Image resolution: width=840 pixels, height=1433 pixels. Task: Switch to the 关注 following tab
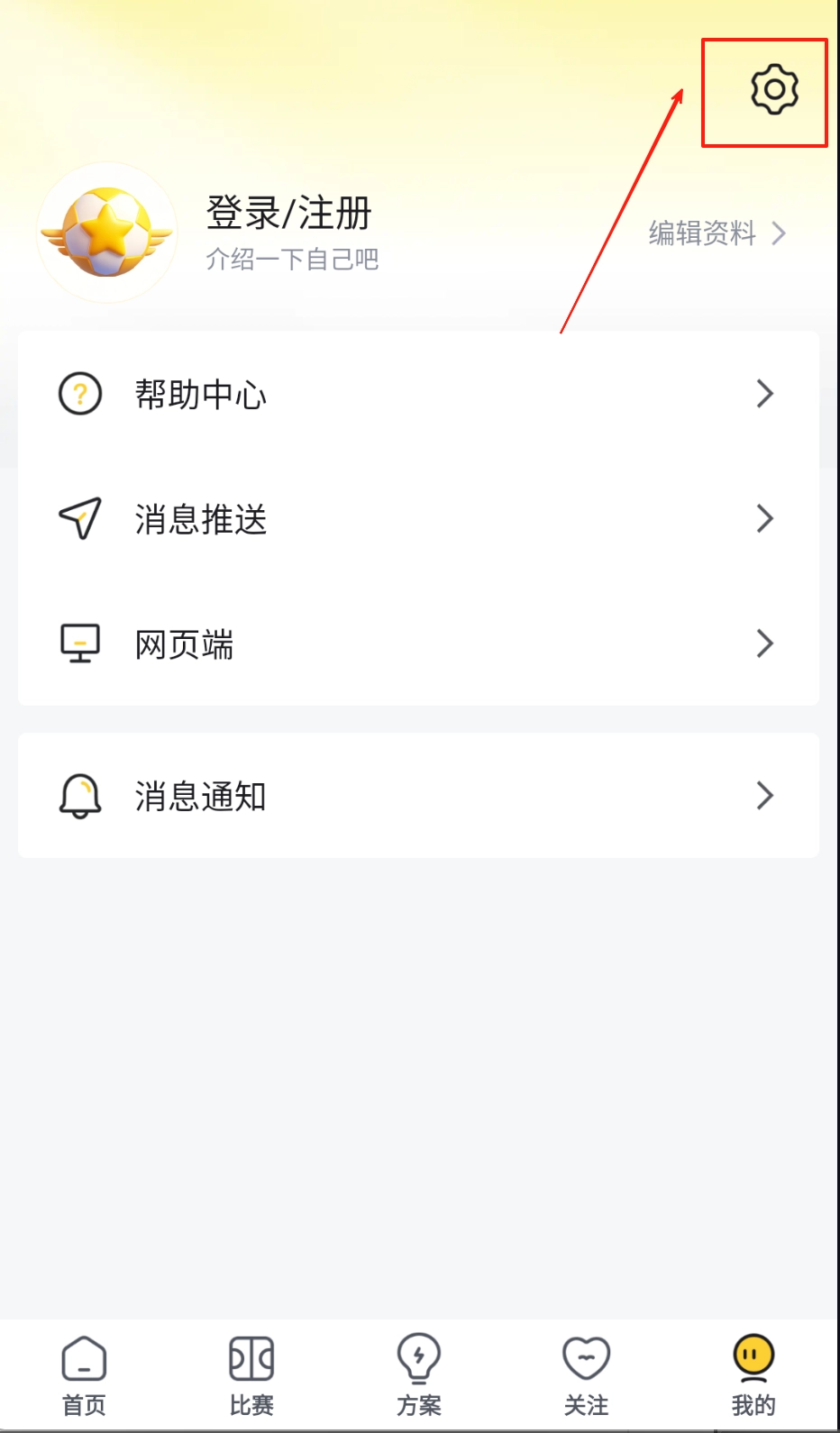pyautogui.click(x=586, y=1375)
